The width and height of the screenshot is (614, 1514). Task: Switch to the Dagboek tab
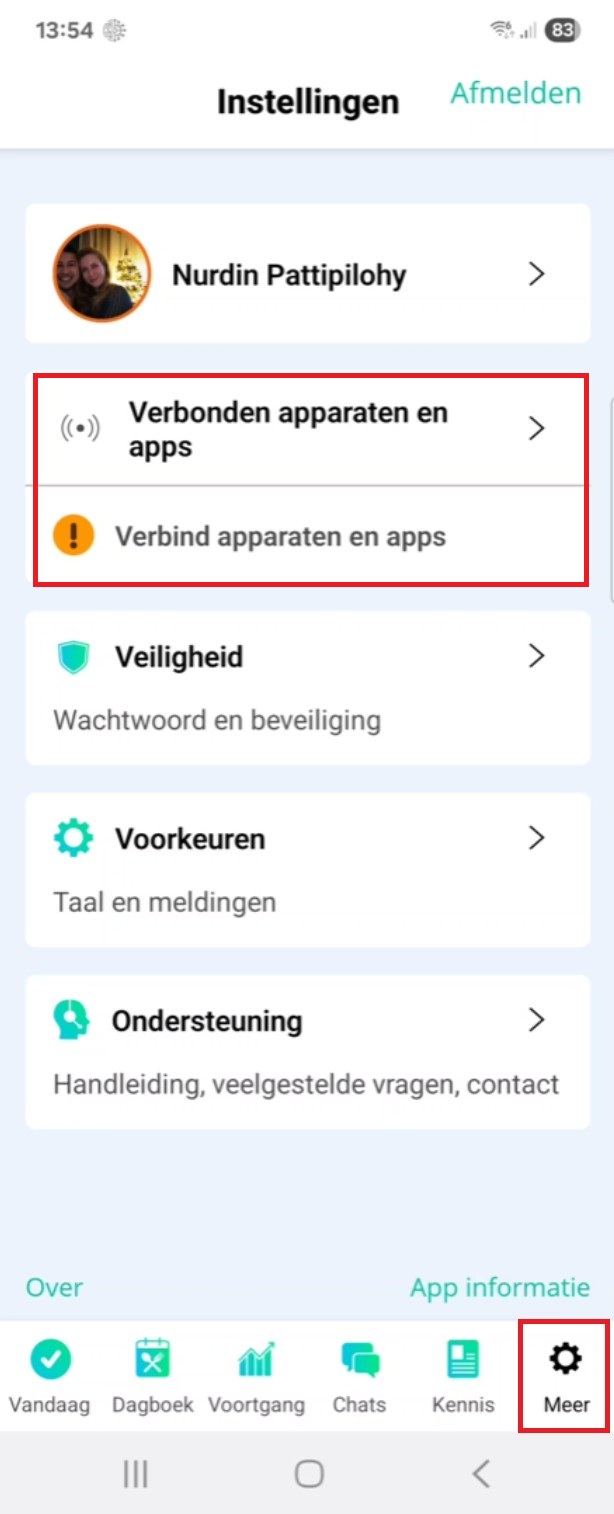152,1375
